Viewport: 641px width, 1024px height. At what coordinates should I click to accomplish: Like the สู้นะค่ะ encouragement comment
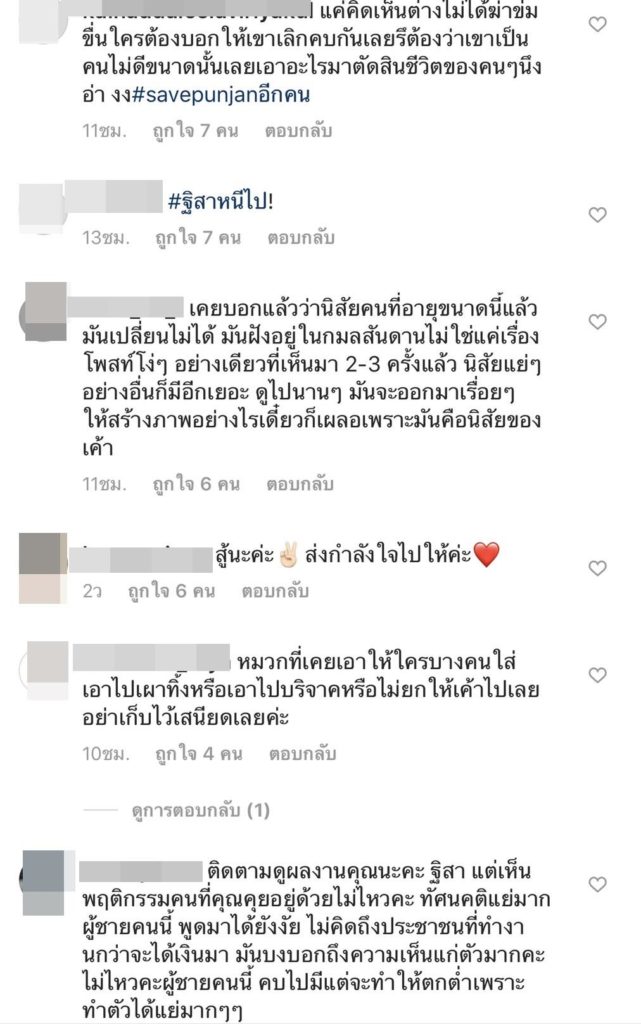tap(597, 568)
